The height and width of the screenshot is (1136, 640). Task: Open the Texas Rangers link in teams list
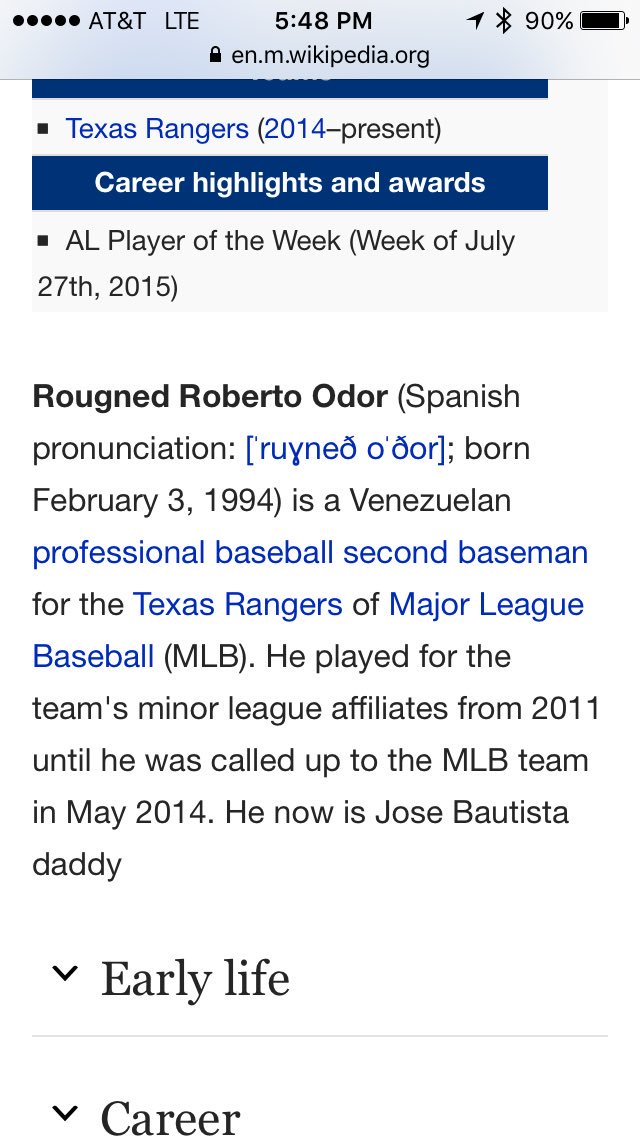click(156, 129)
